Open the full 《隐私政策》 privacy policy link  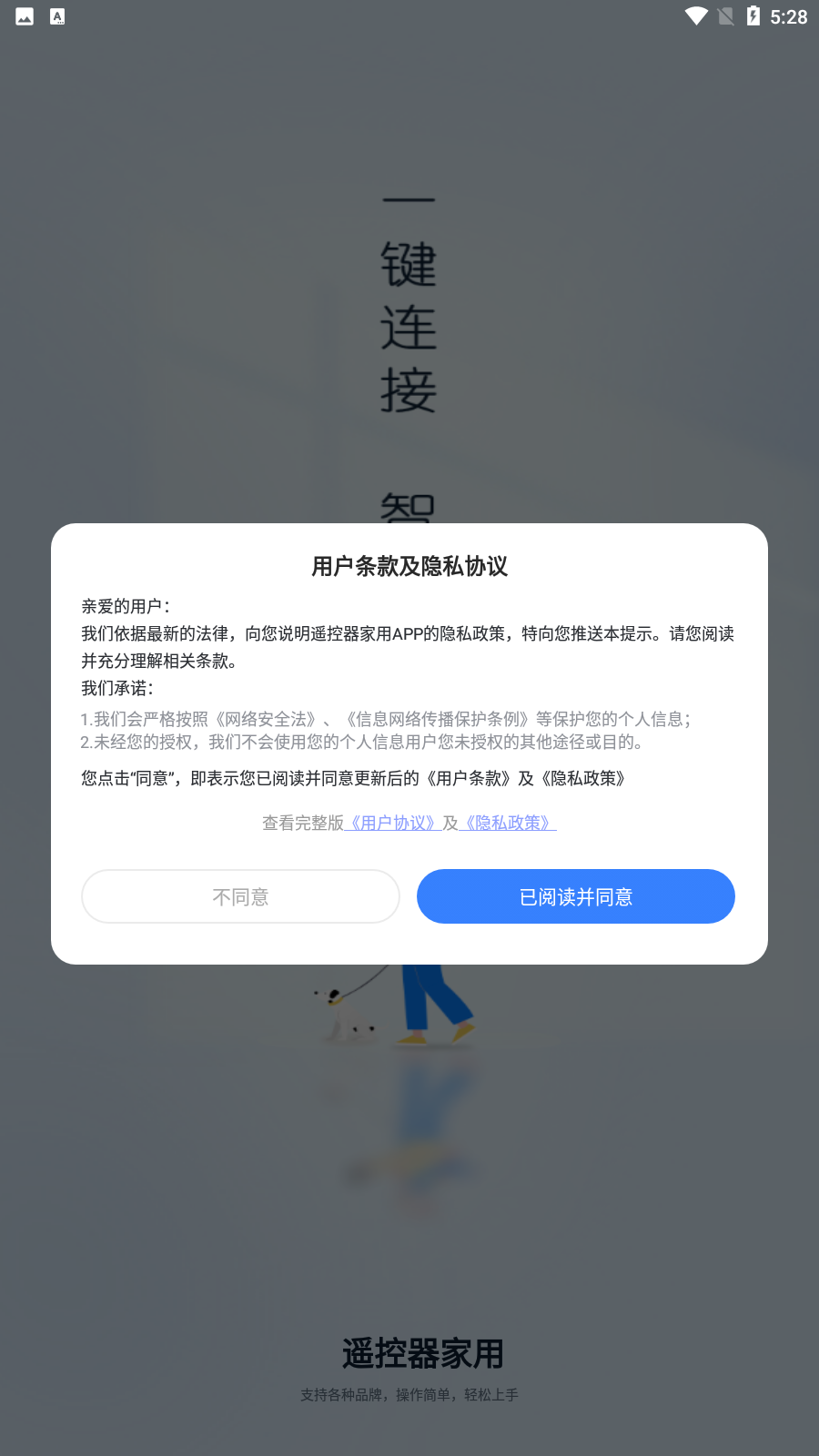coord(508,823)
